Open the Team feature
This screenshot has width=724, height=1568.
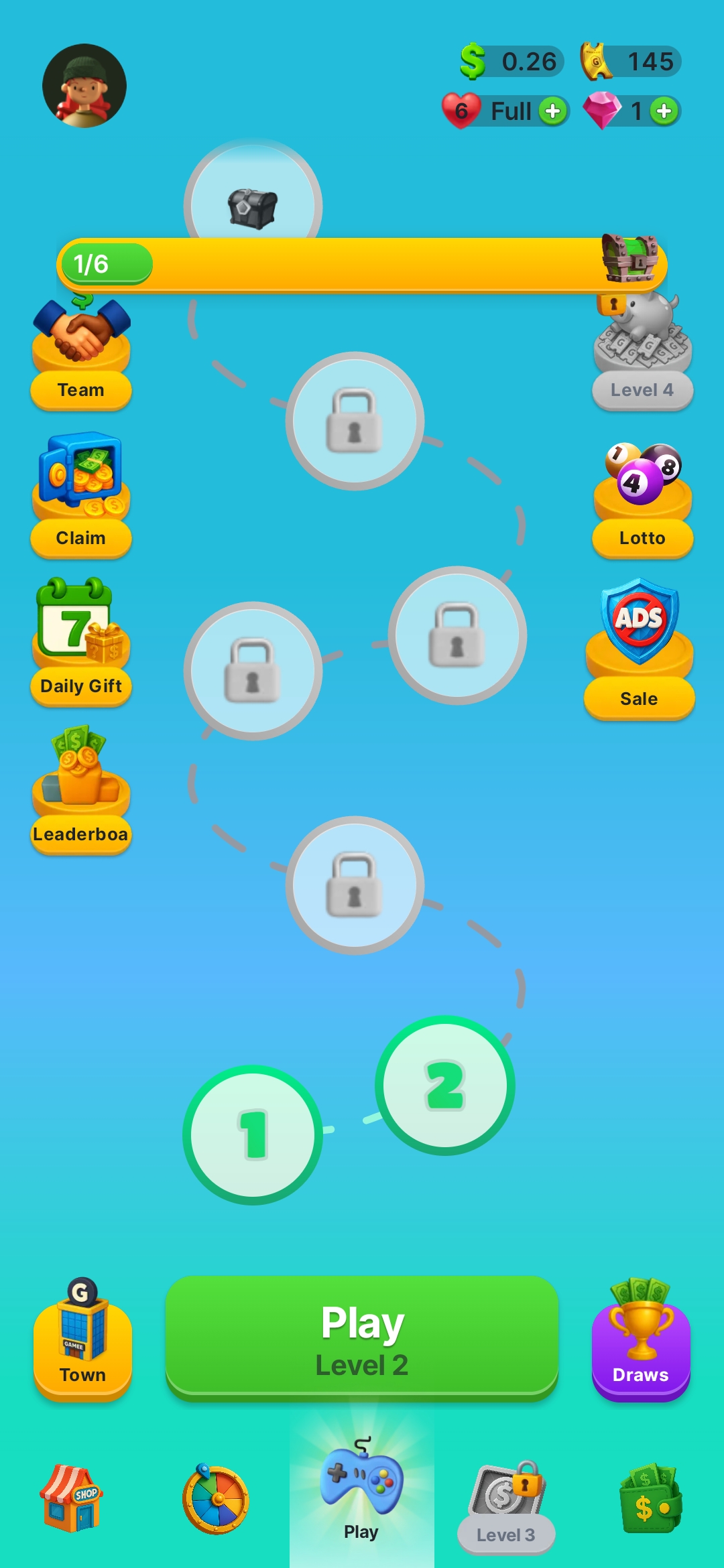(x=81, y=355)
